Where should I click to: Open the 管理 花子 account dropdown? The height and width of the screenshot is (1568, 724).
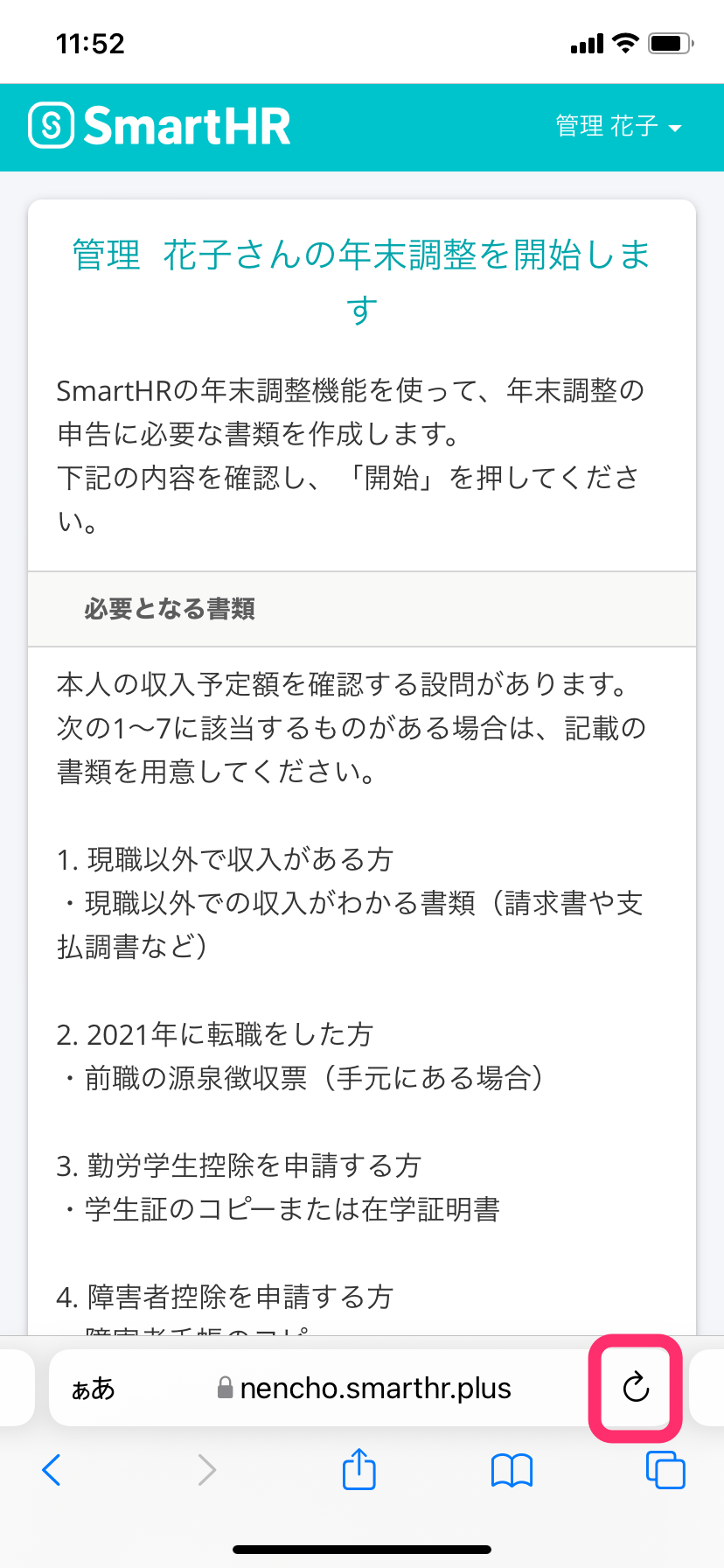click(x=618, y=127)
